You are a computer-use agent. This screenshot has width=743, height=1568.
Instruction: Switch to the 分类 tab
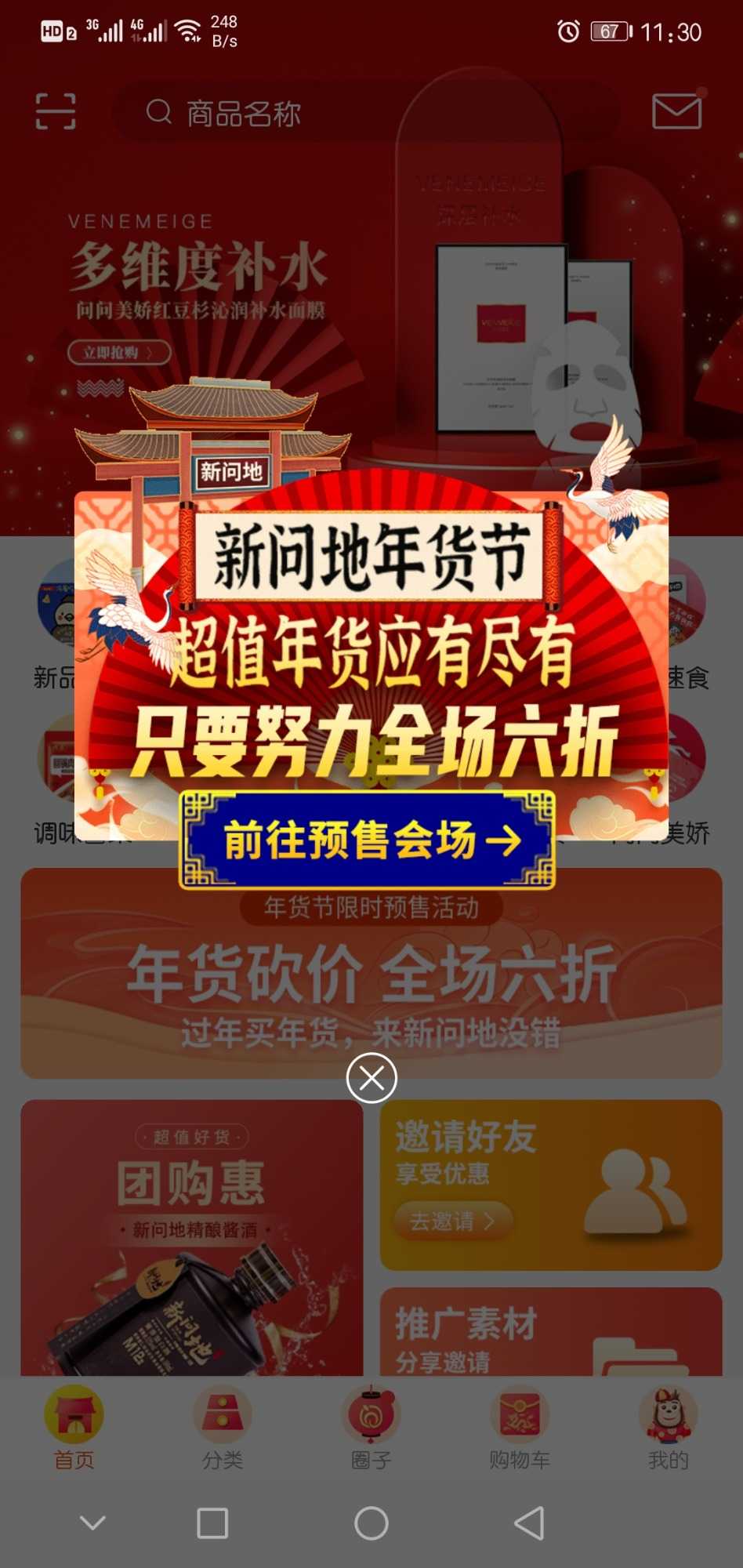pyautogui.click(x=223, y=1428)
